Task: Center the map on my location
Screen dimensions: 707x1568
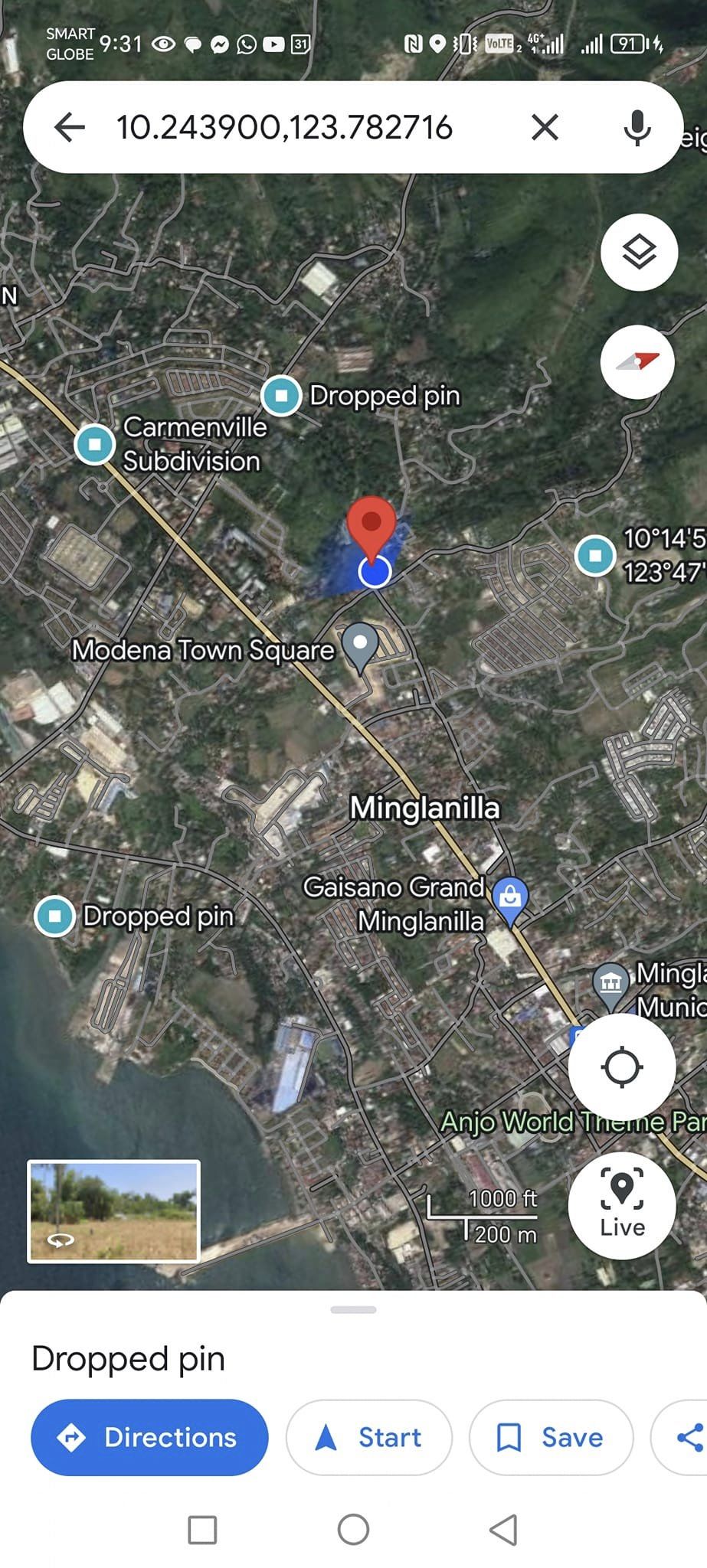Action: coord(621,1067)
